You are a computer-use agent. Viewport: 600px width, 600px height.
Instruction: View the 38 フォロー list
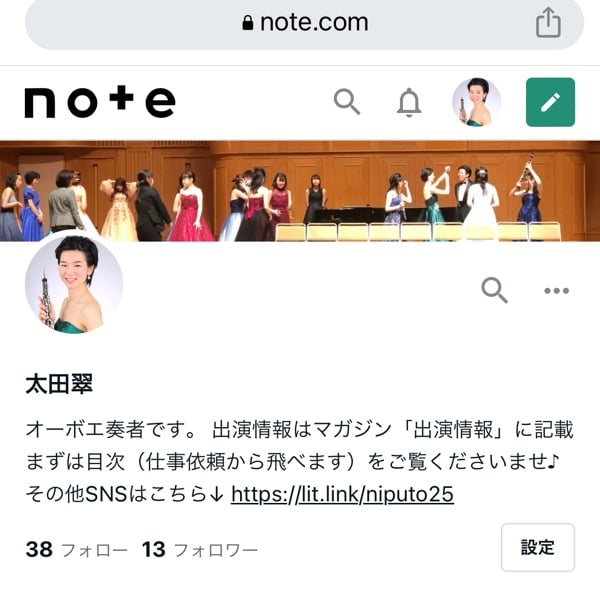click(76, 549)
